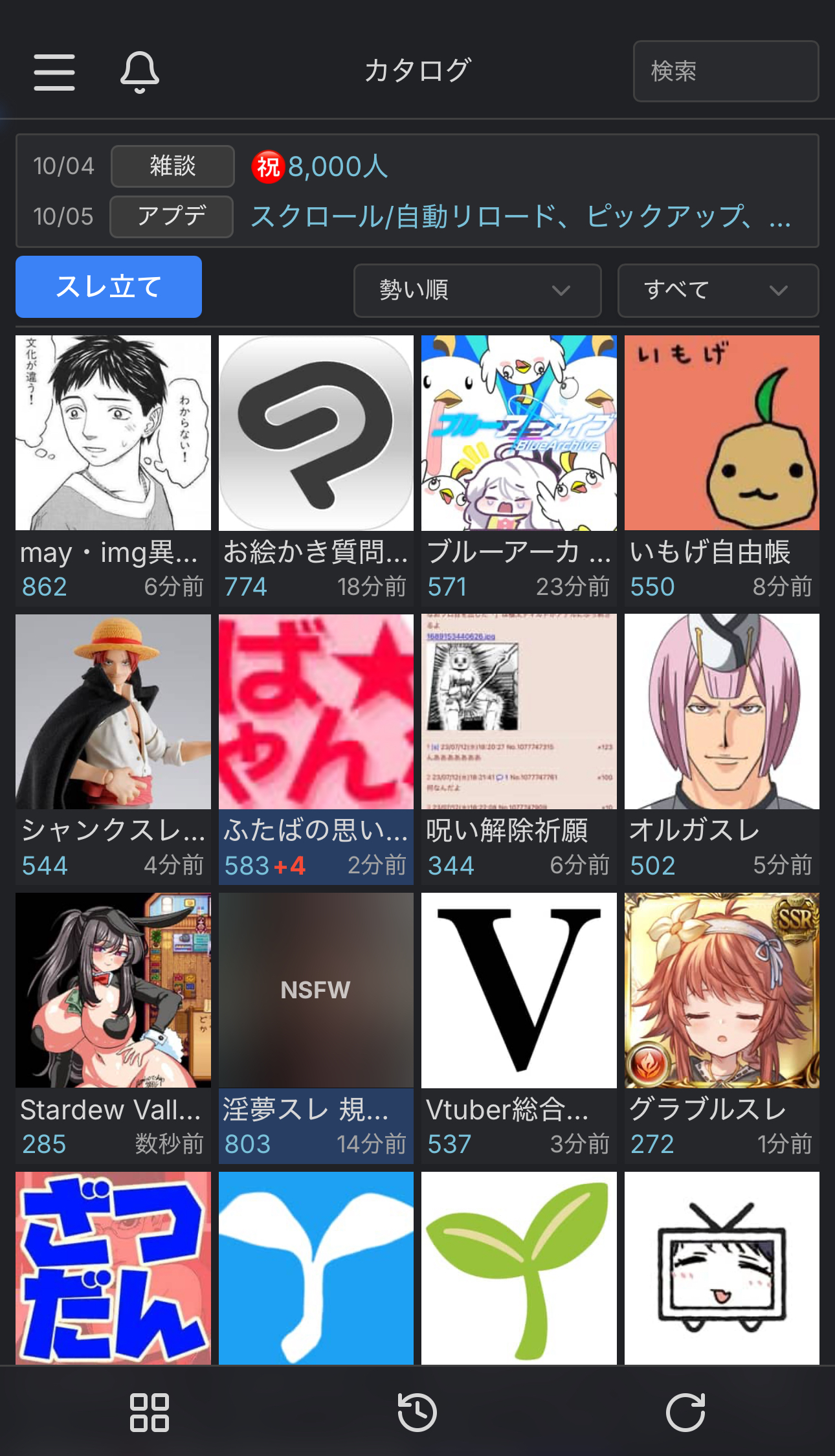Open the history clock icon
Viewport: 835px width, 1456px height.
(417, 1412)
